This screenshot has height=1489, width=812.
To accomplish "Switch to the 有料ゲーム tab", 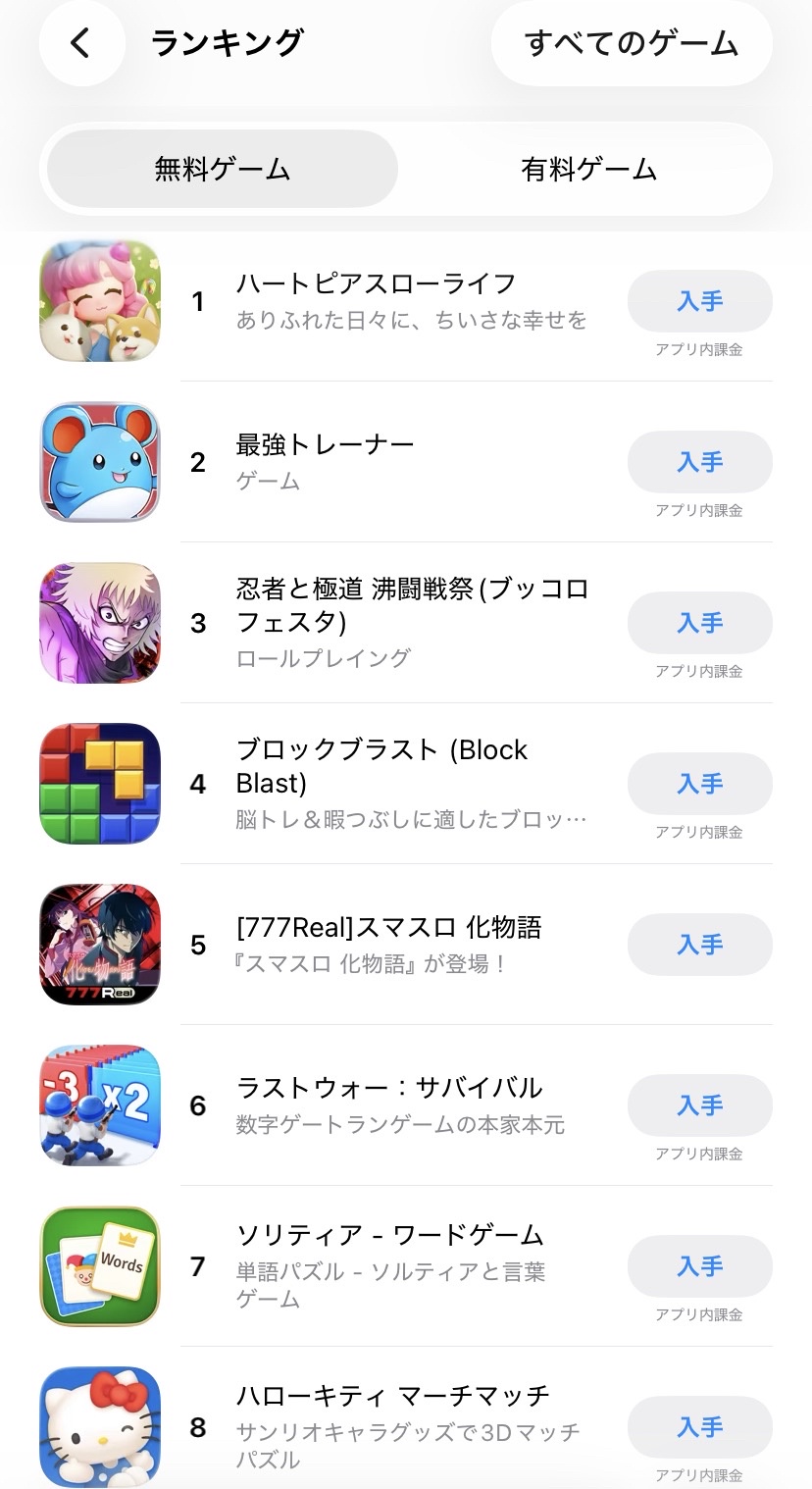I will (588, 169).
